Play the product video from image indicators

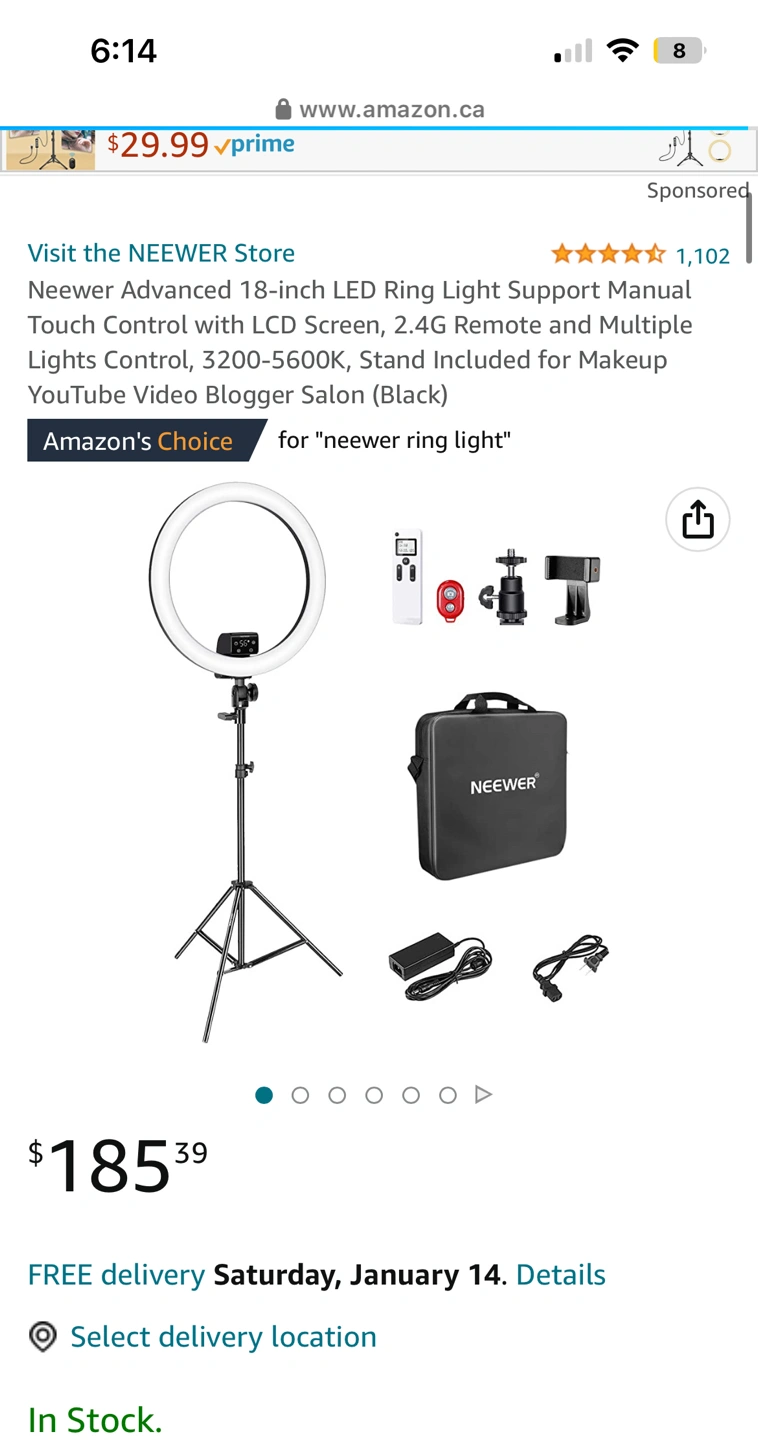click(484, 1095)
